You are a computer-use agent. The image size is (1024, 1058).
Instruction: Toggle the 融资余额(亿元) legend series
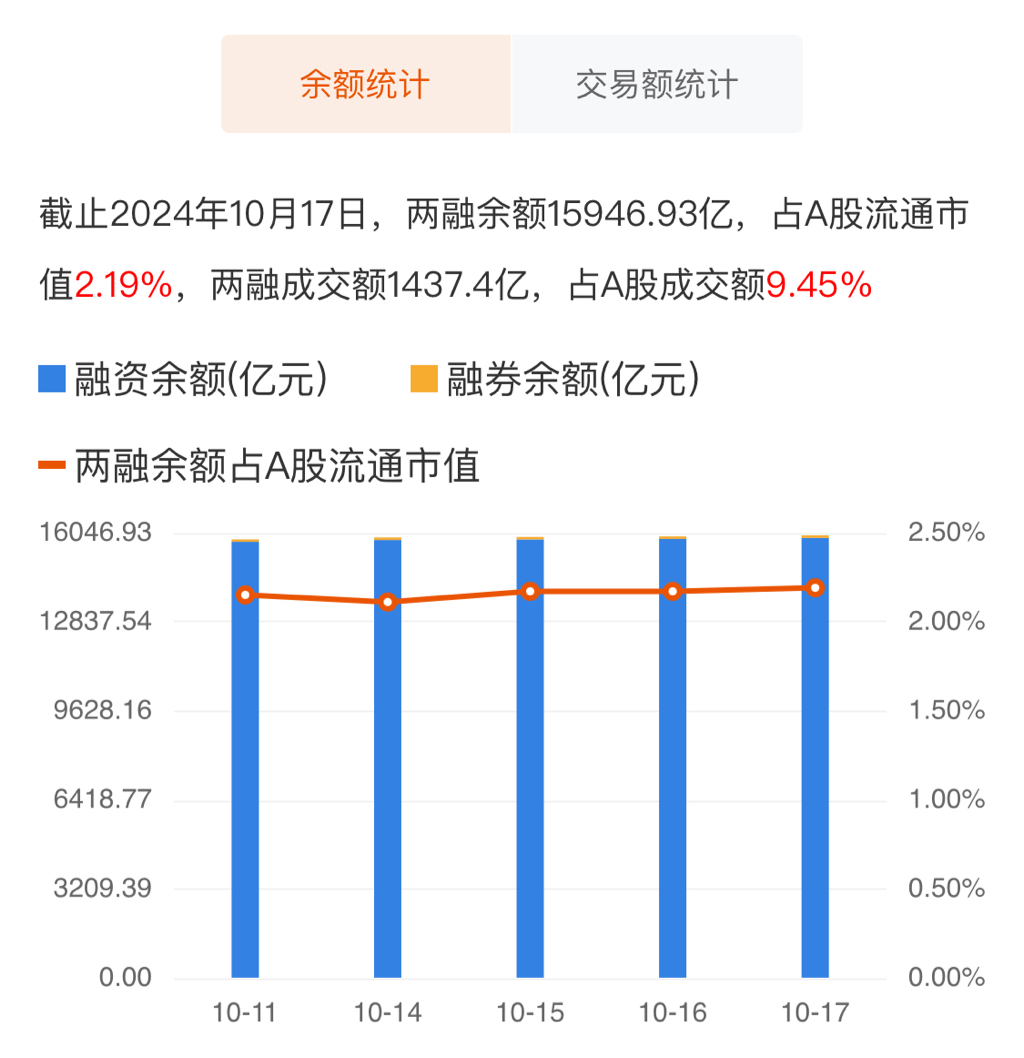(x=183, y=380)
